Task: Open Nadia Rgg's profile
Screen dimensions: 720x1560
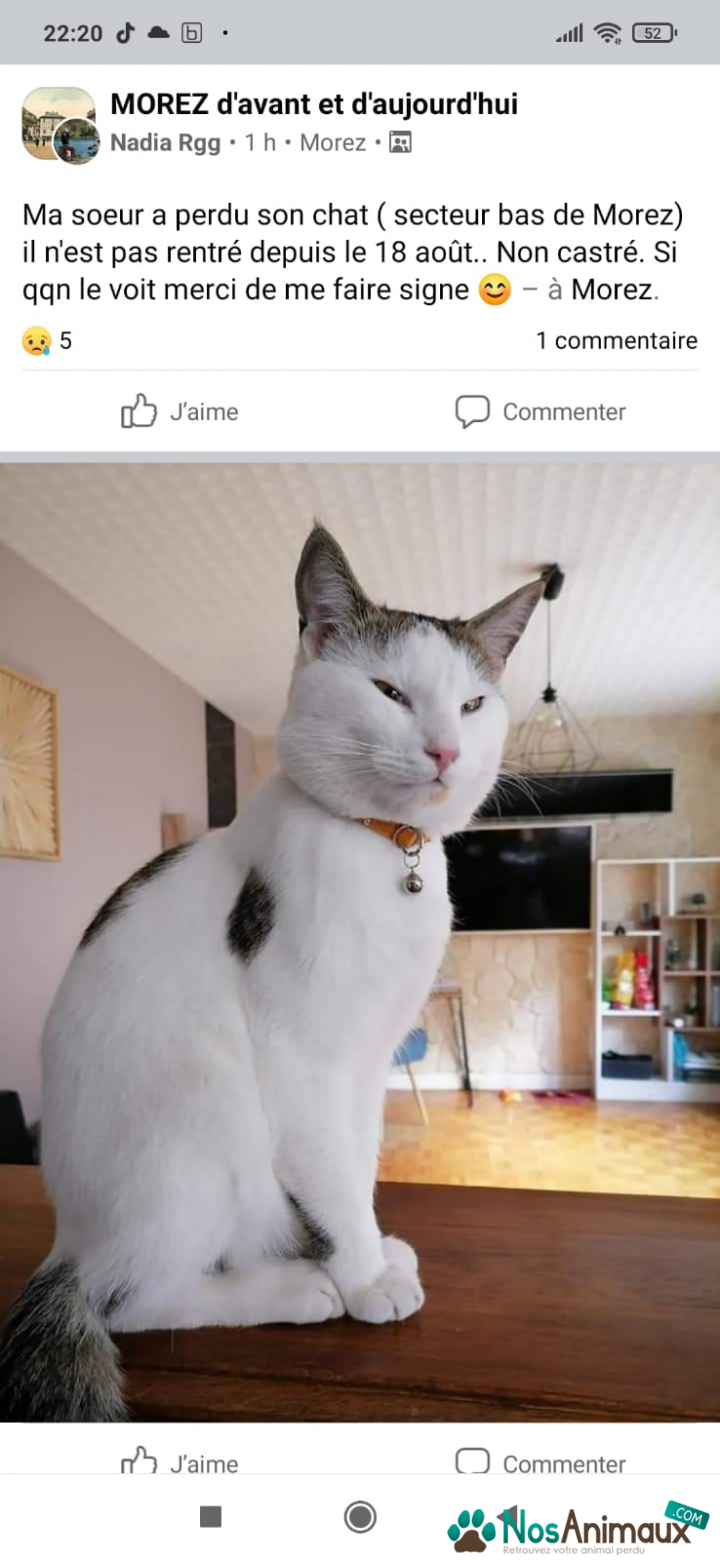Action: tap(165, 143)
